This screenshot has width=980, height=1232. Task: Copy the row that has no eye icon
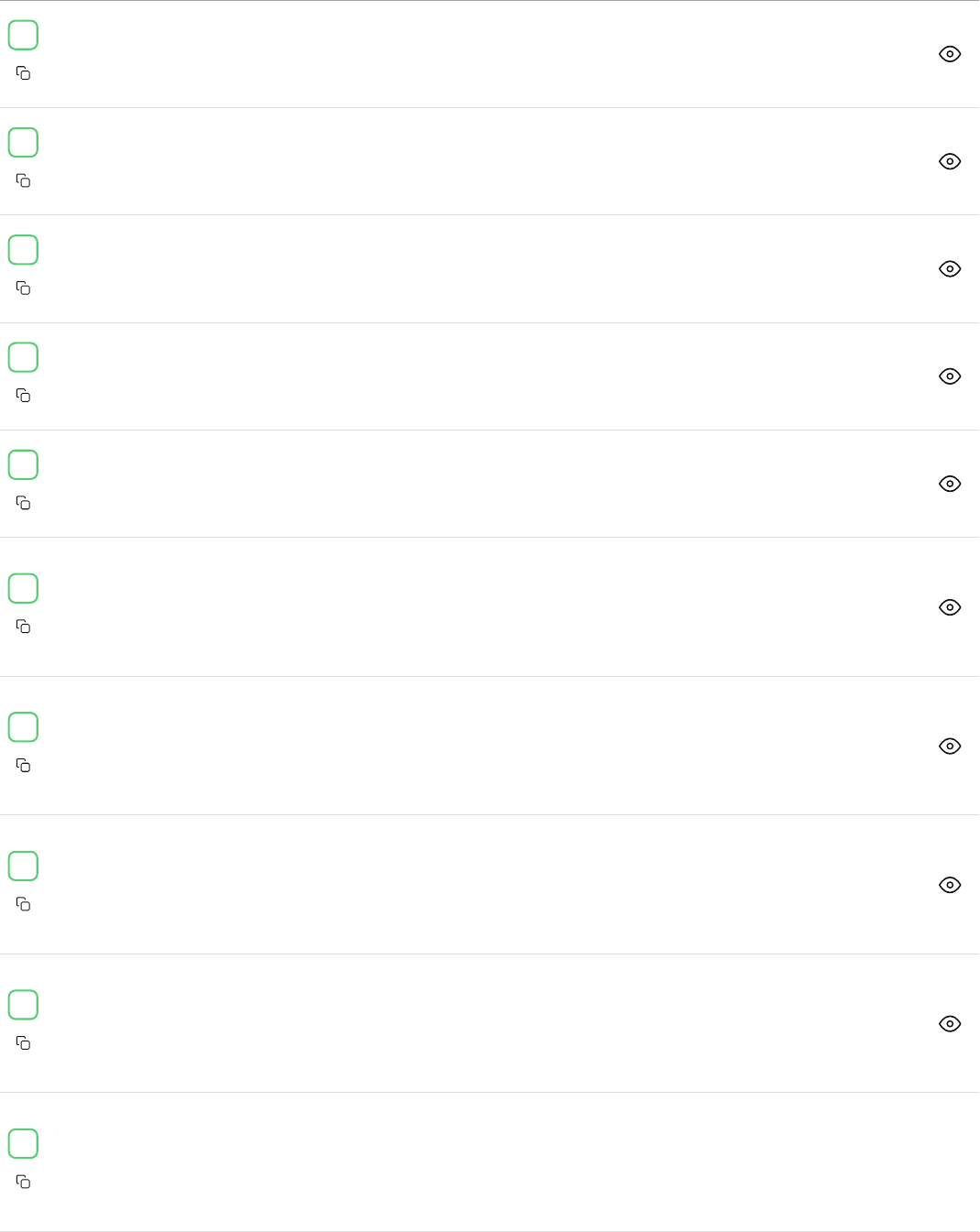click(24, 1182)
